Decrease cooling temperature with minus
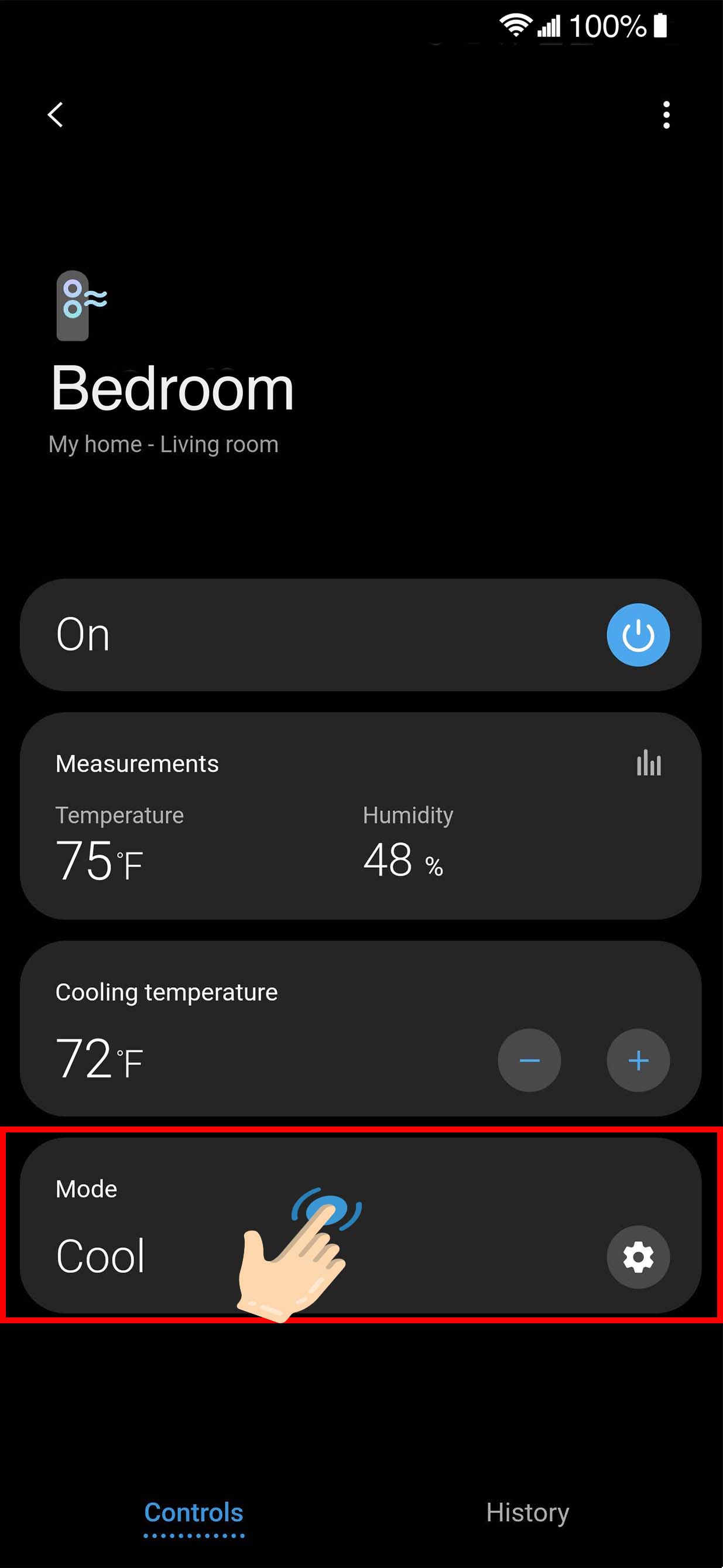The width and height of the screenshot is (723, 1568). [529, 1060]
